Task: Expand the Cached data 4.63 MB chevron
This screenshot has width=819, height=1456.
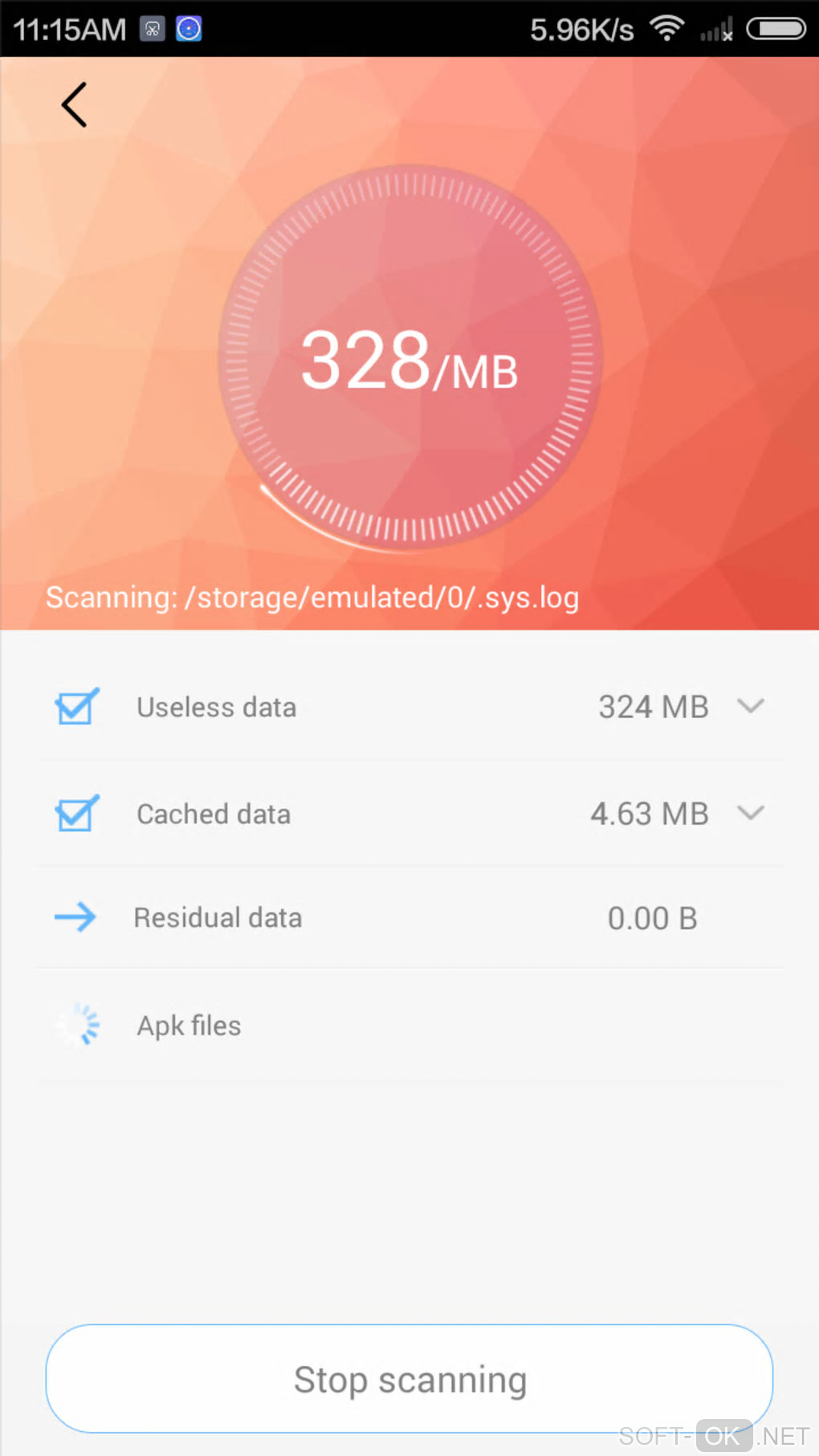Action: (750, 814)
